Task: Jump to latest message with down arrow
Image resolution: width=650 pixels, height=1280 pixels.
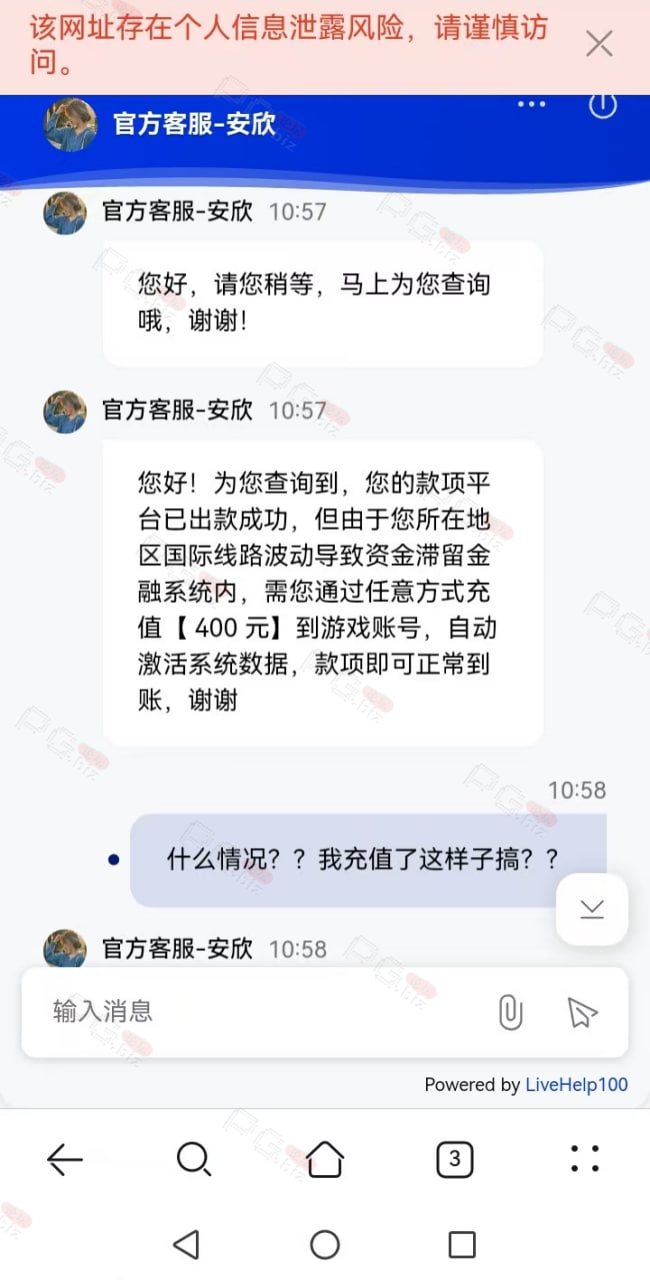Action: pos(592,908)
